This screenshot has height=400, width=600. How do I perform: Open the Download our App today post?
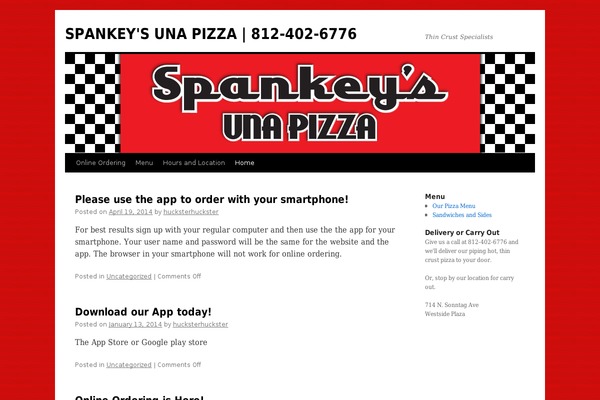pos(143,311)
